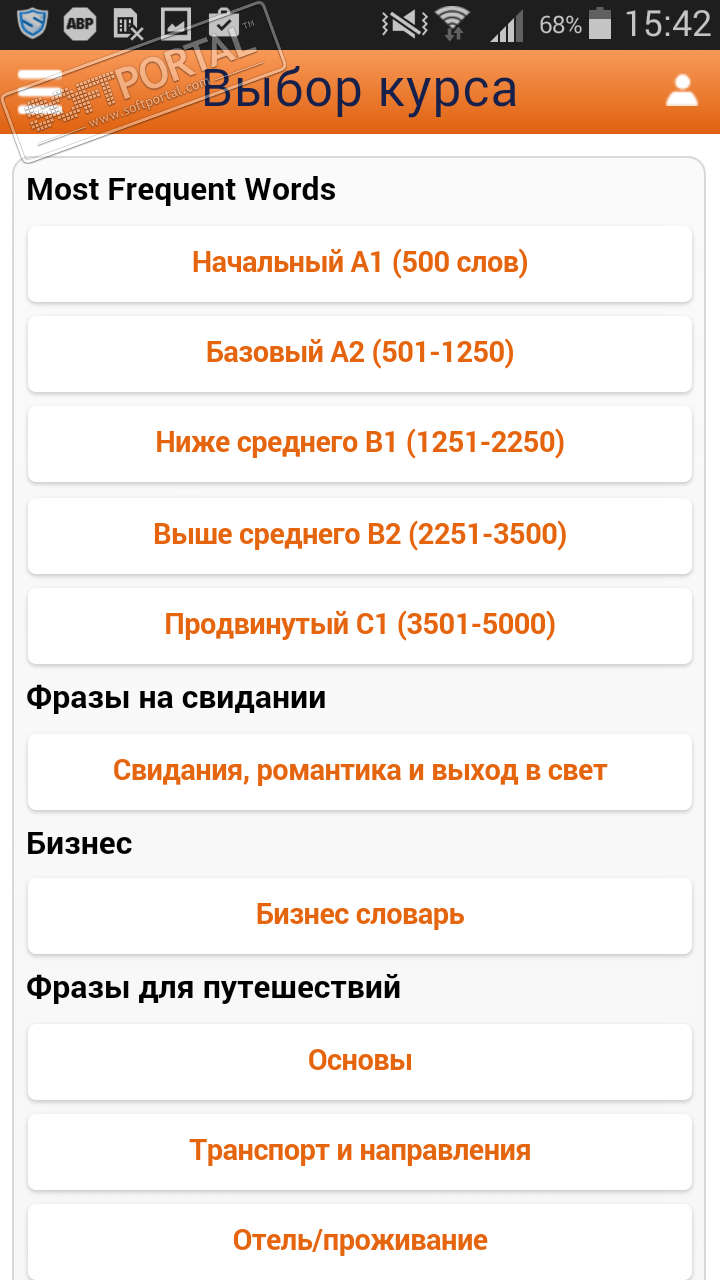The image size is (720, 1280).
Task: Select Продвинутый C1 (3501-5000) course
Action: (360, 625)
